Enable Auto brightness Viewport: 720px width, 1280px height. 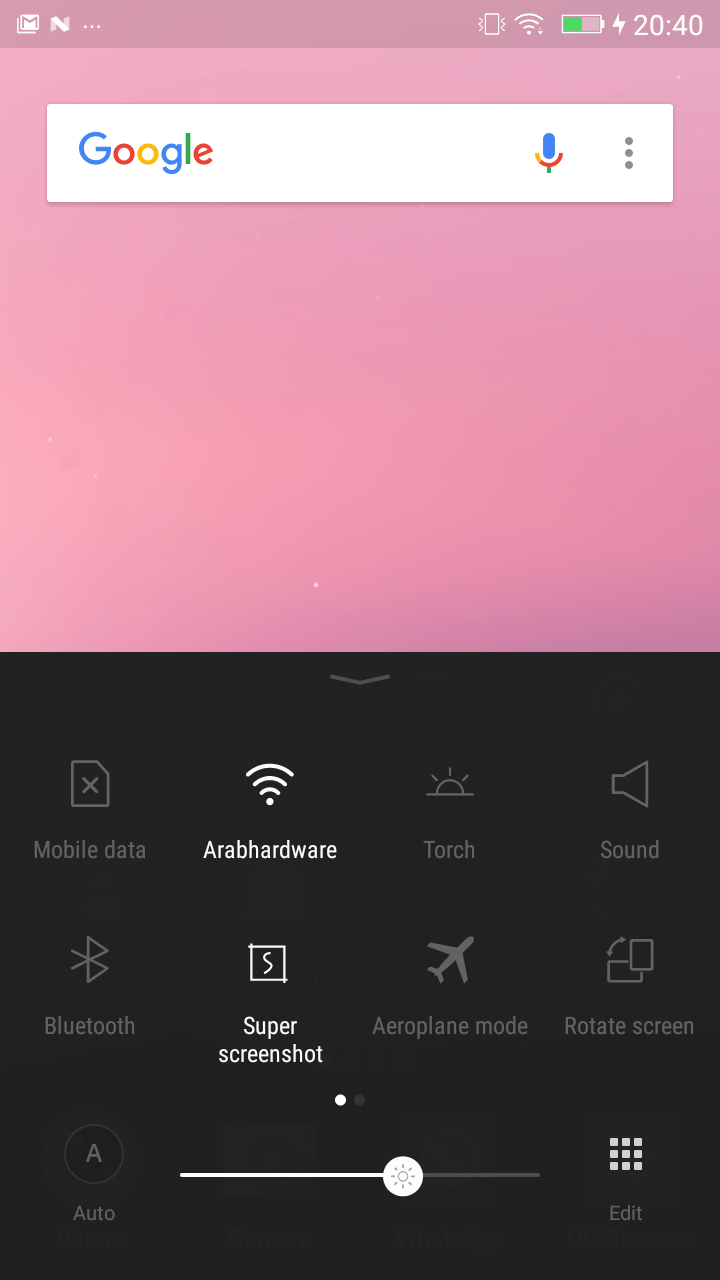tap(94, 1172)
